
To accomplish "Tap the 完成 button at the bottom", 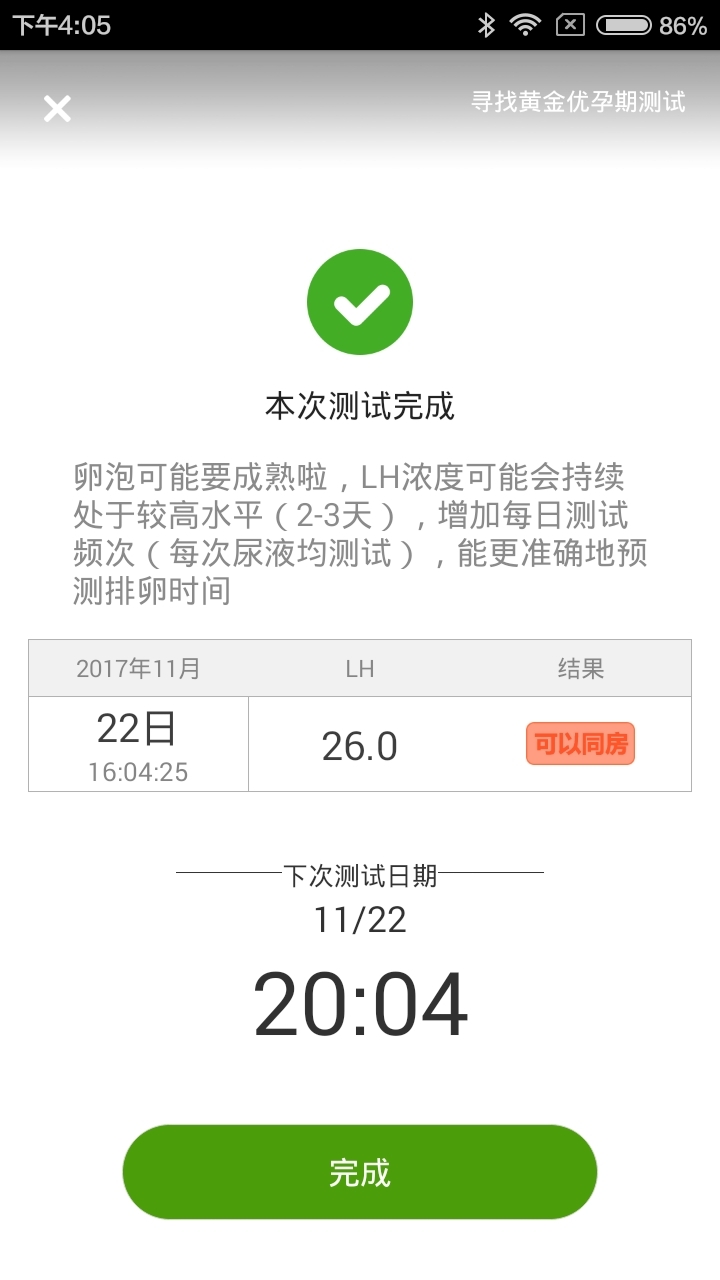I will (360, 1171).
